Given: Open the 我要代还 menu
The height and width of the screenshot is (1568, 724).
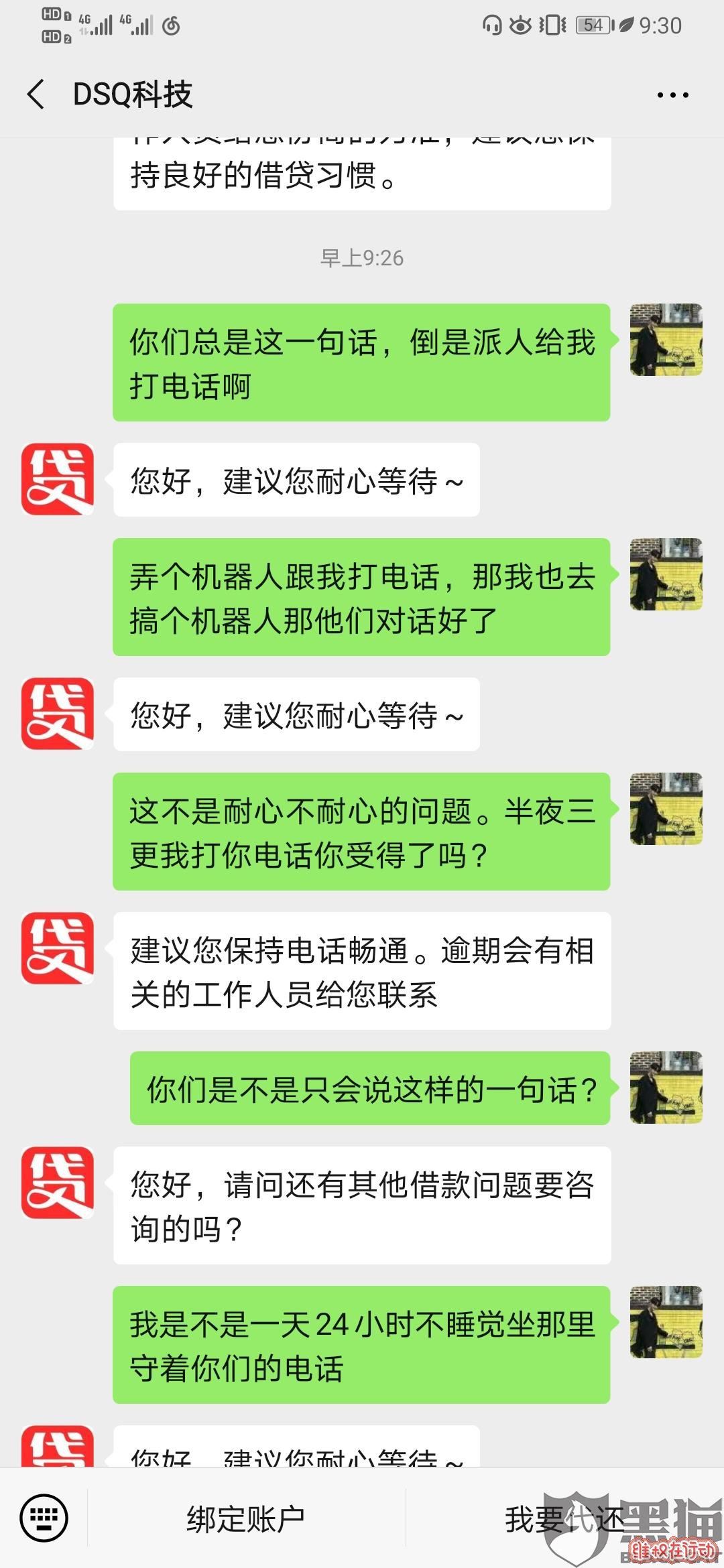Looking at the screenshot, I should click(564, 1519).
